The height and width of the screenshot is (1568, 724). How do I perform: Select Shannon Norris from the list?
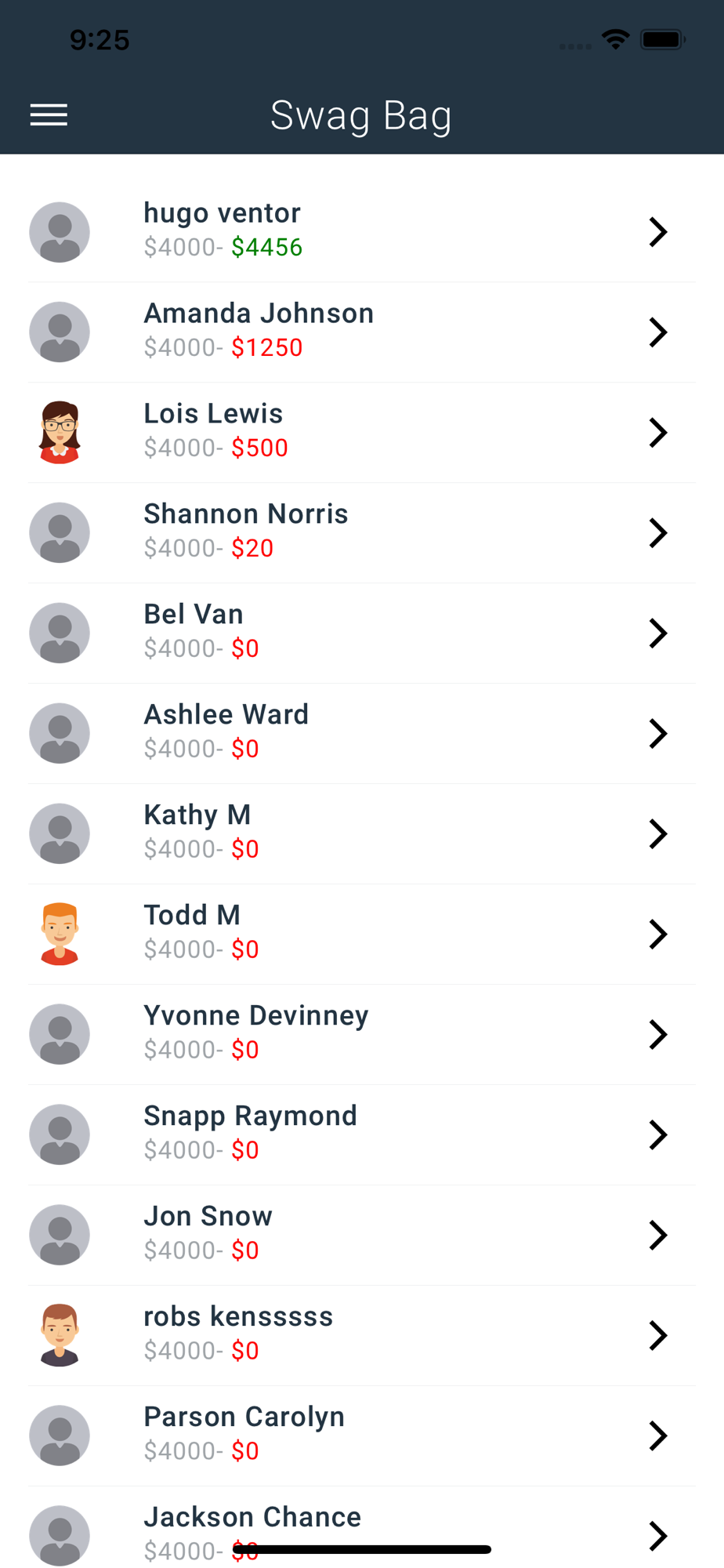[x=361, y=532]
